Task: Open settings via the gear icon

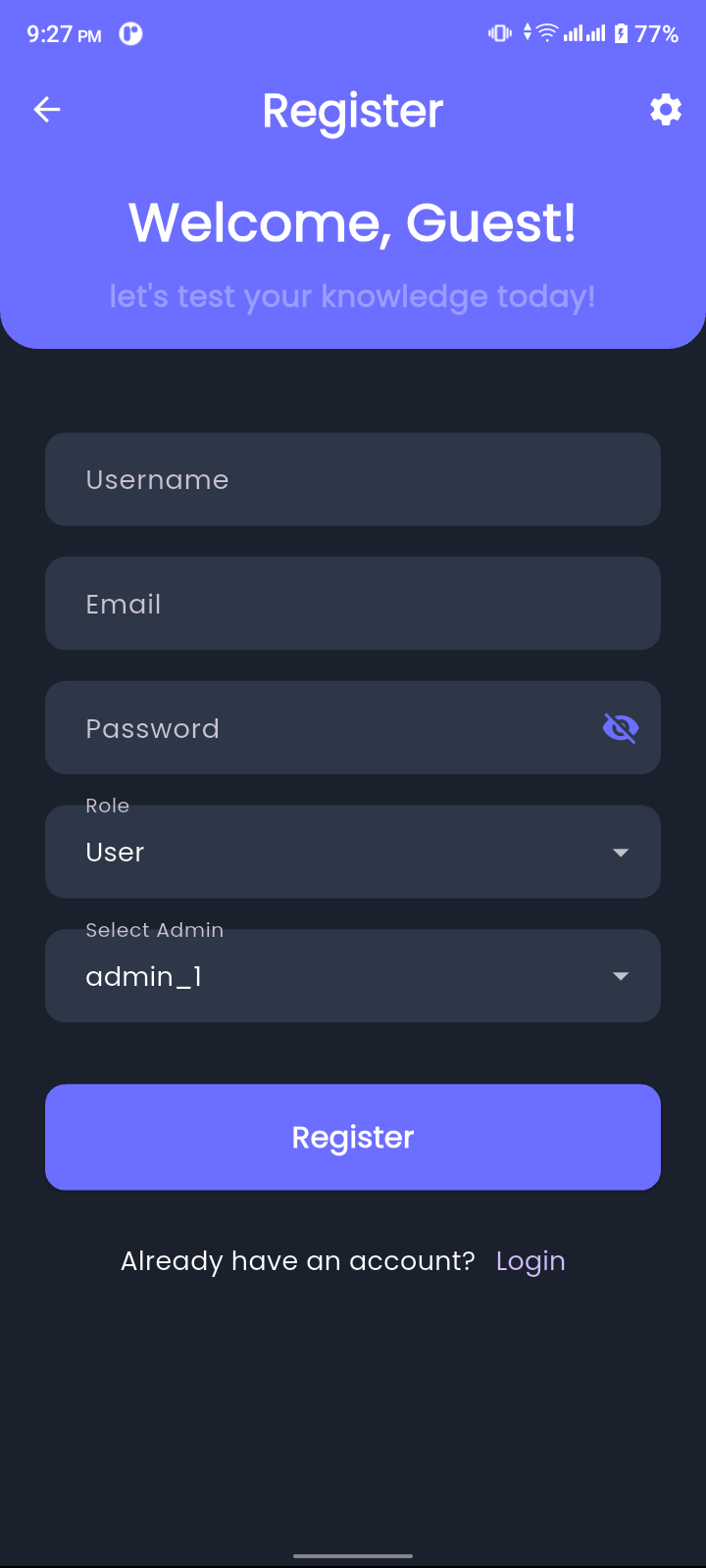Action: pos(666,110)
